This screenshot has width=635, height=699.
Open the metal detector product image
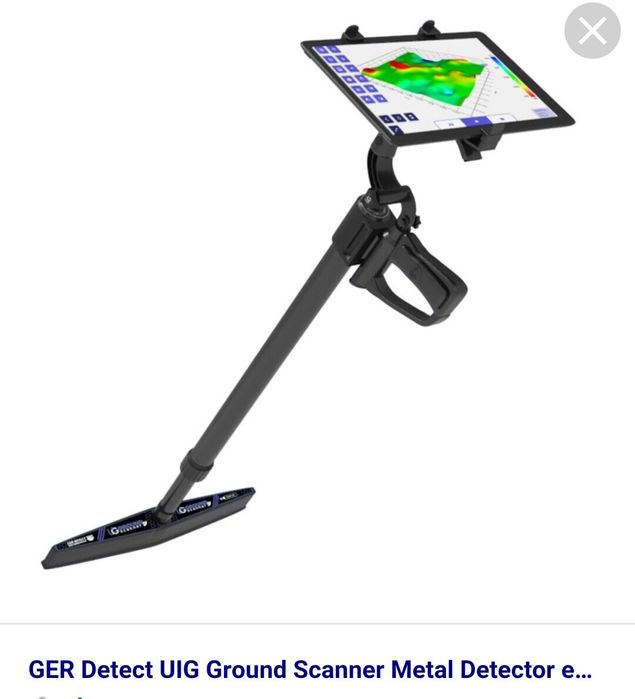tap(310, 300)
